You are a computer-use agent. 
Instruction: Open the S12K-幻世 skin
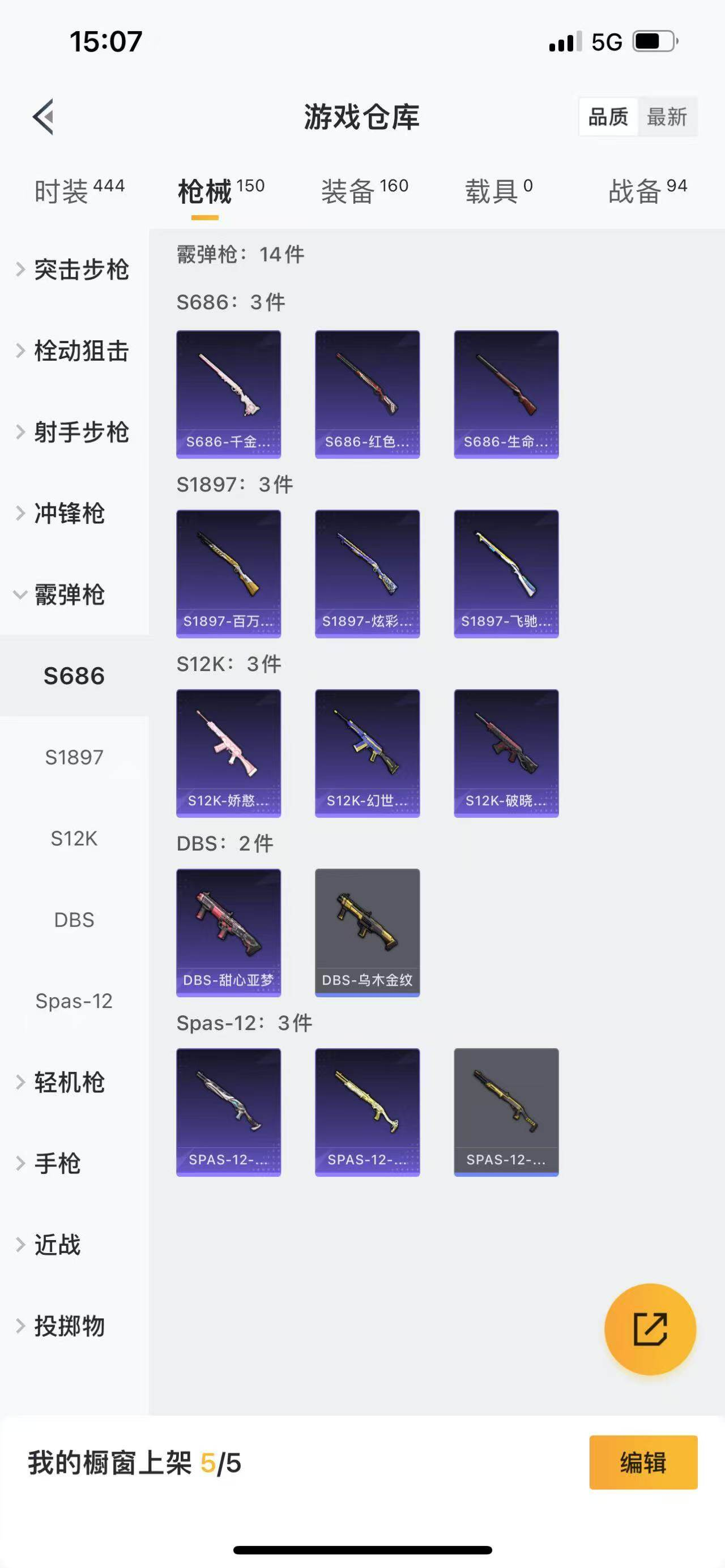pyautogui.click(x=367, y=753)
